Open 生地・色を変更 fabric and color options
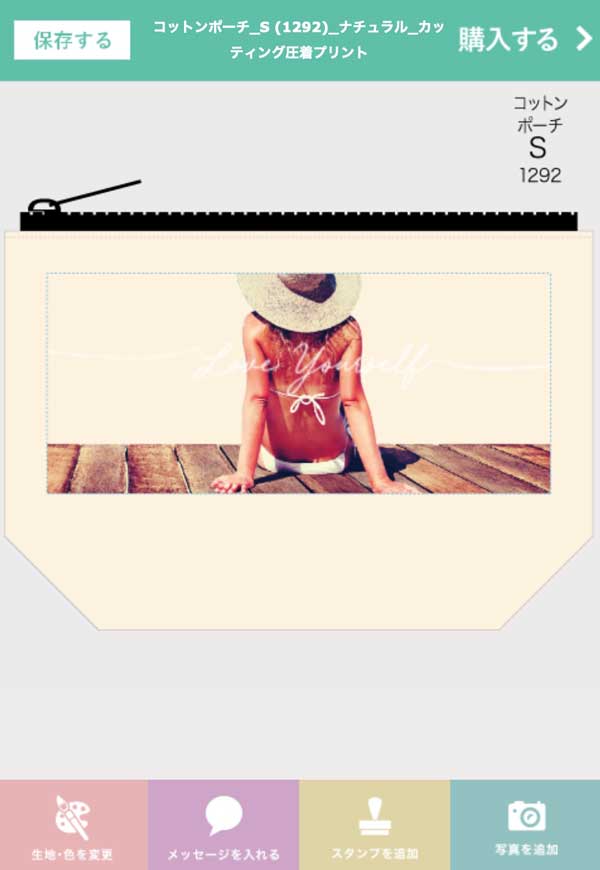Viewport: 600px width, 870px height. point(73,825)
